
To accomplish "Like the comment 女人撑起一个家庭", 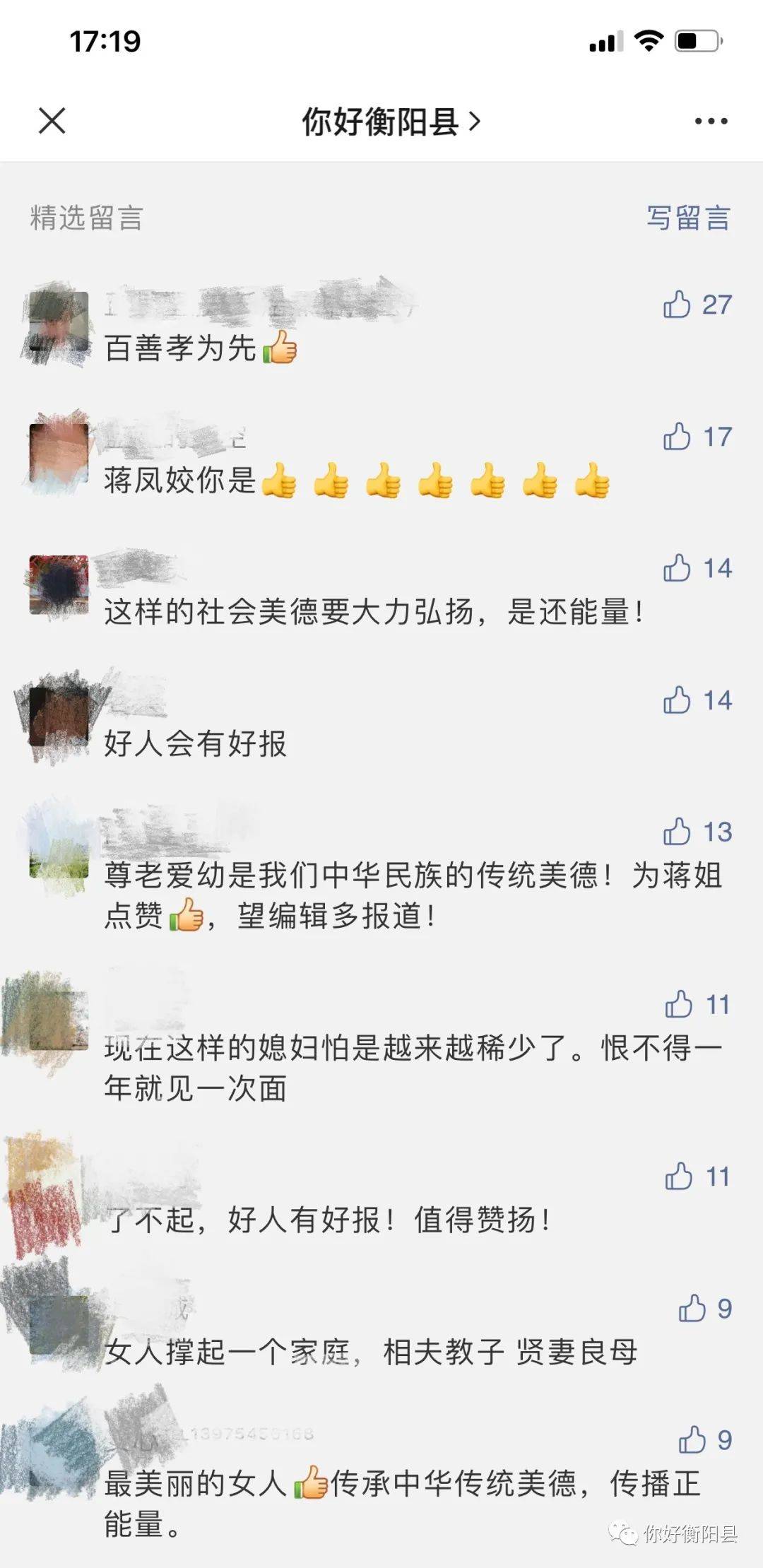I will [x=692, y=1309].
